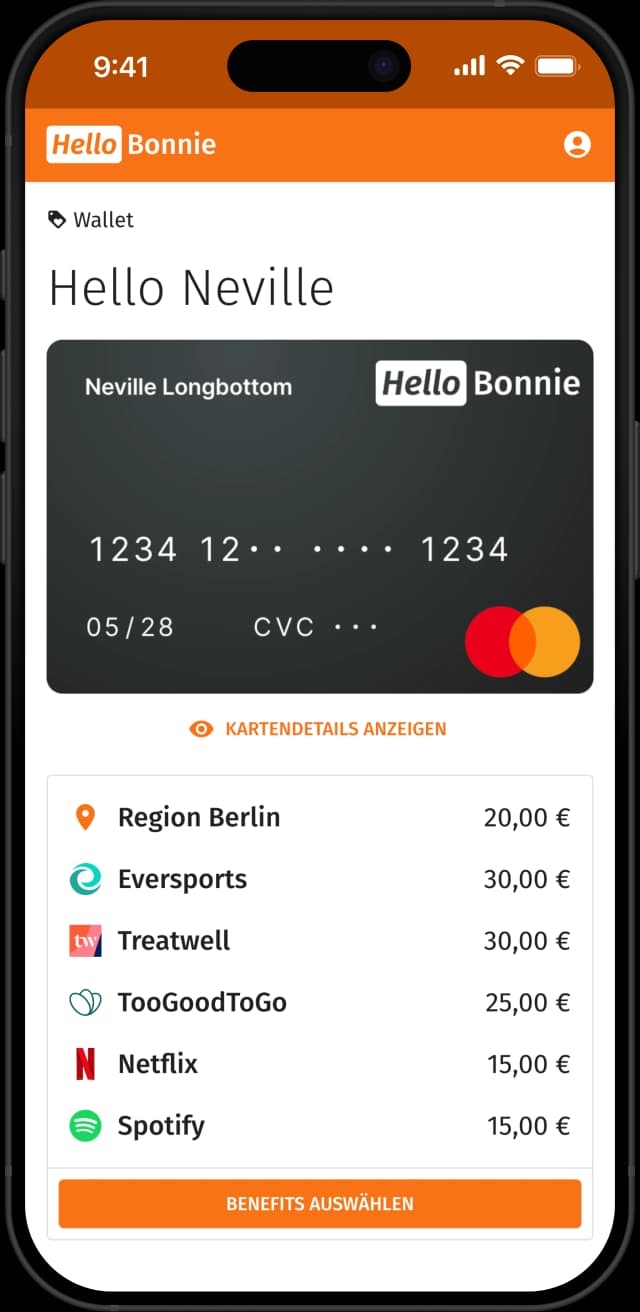Select the Treatwell benefit row
Image resolution: width=640 pixels, height=1312 pixels.
(x=319, y=941)
